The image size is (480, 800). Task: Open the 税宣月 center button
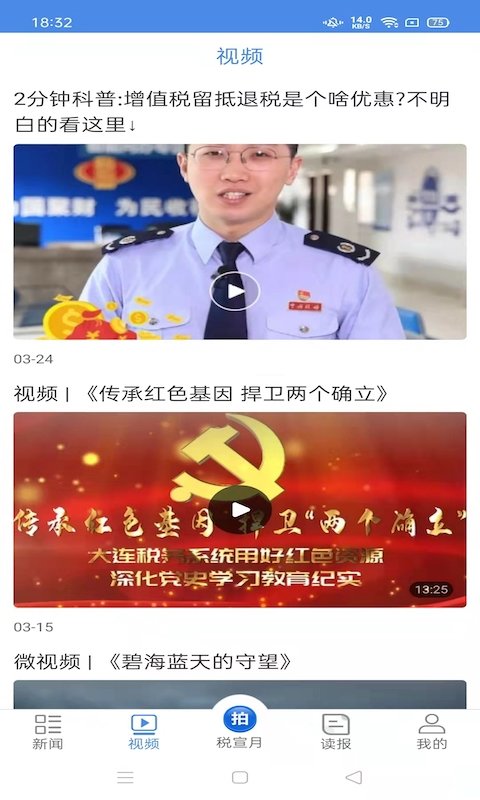point(240,727)
